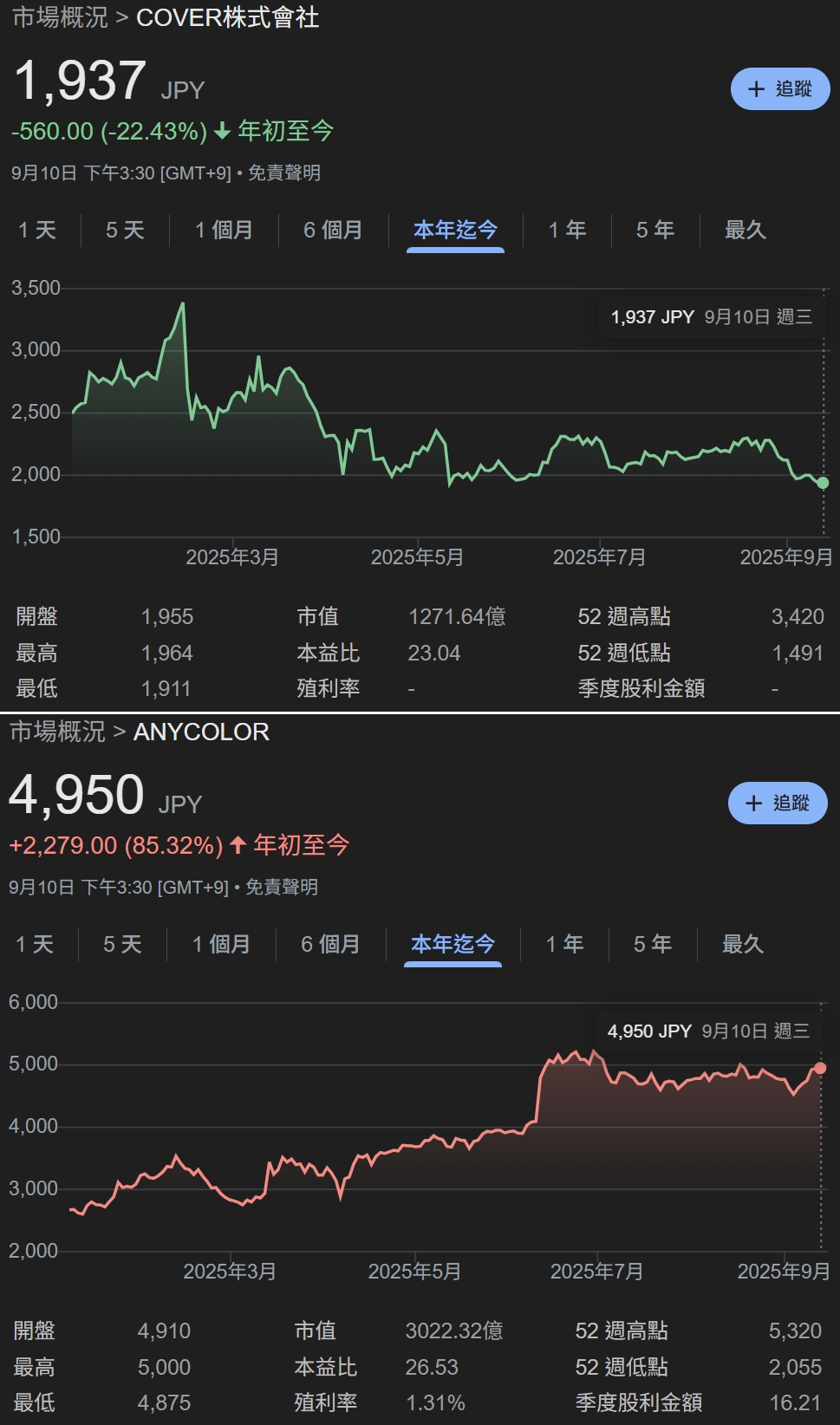Switch ANYCOLOR chart to 1 天
The image size is (840, 1425).
coord(35,945)
